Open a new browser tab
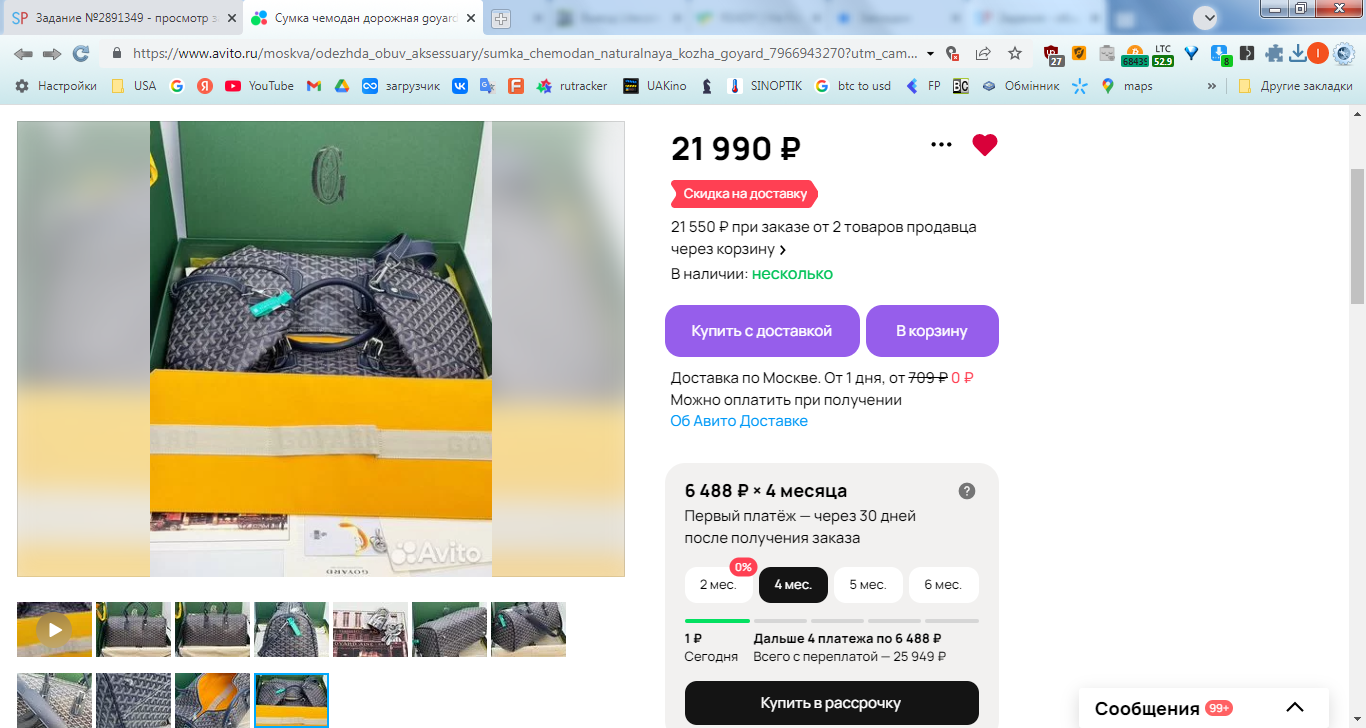The height and width of the screenshot is (728, 1366). [x=500, y=18]
